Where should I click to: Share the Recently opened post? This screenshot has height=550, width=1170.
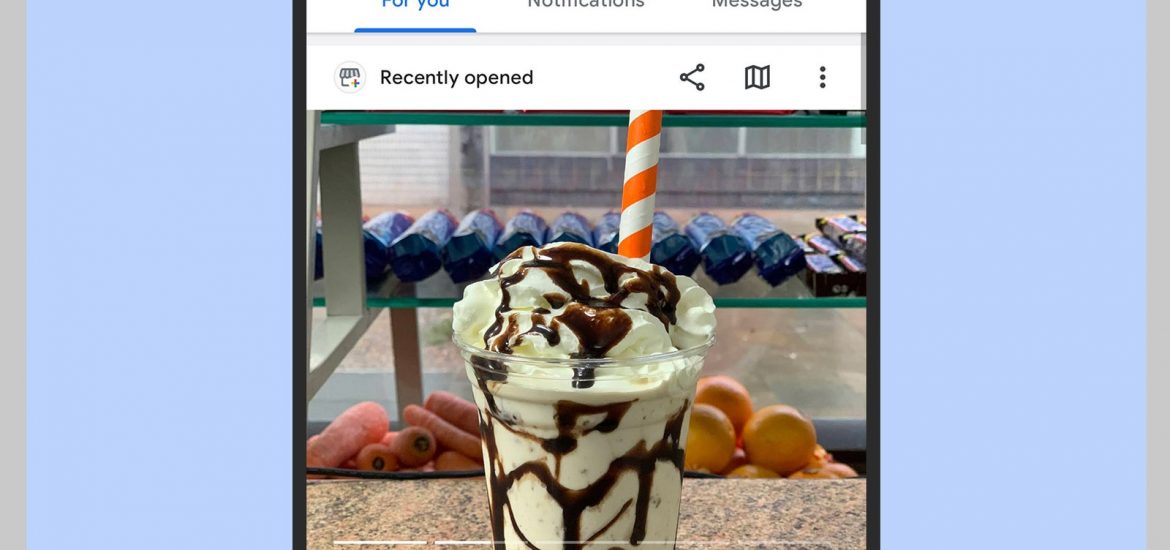coord(692,78)
